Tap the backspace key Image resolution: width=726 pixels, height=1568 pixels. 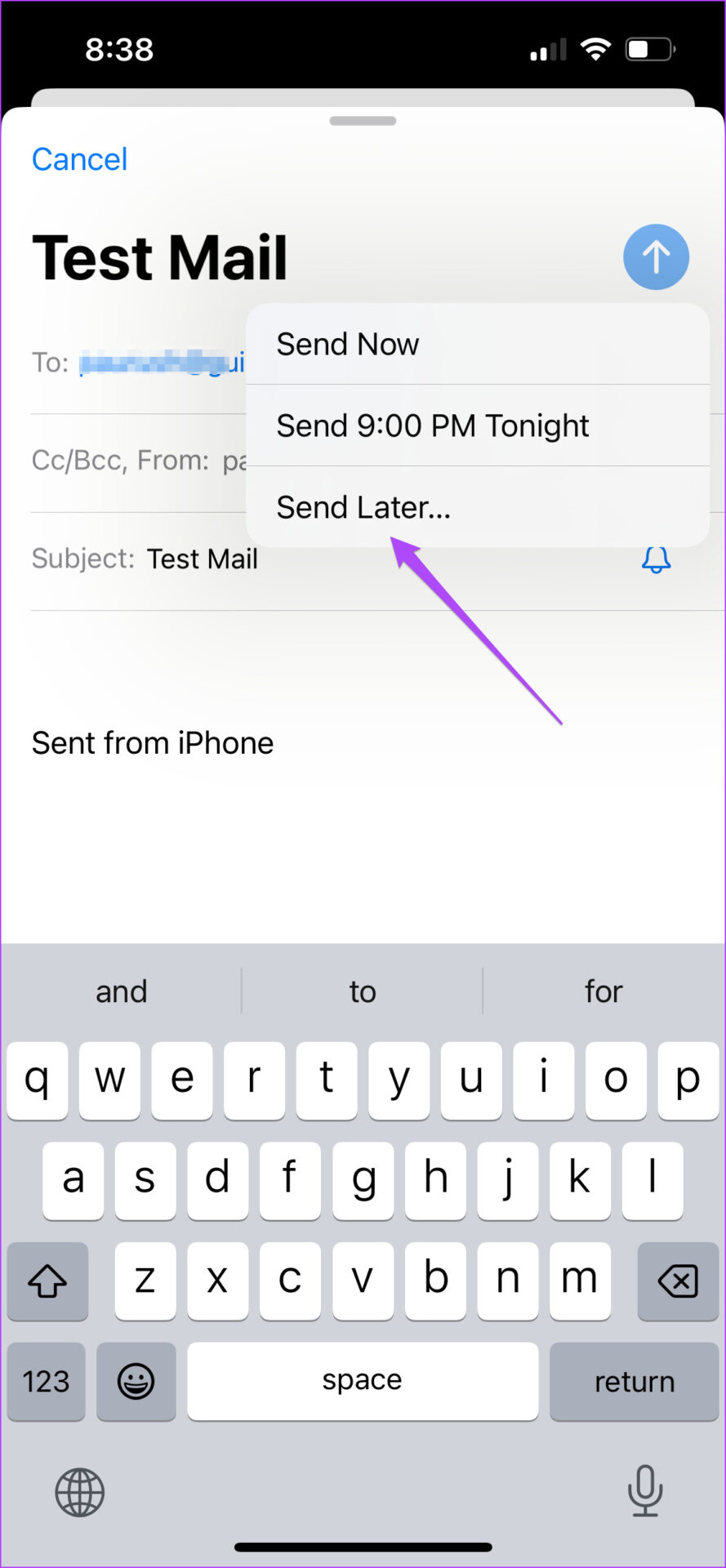click(x=678, y=1281)
